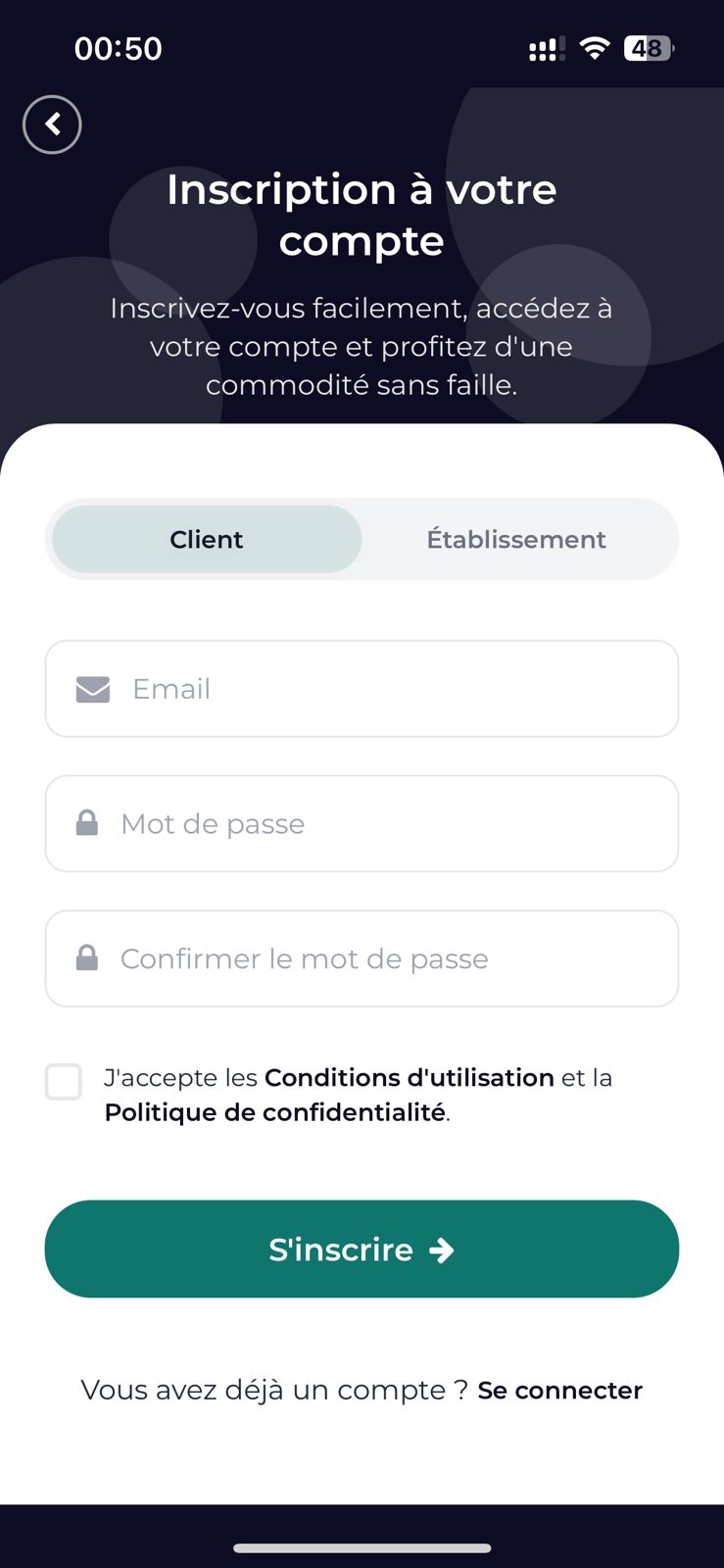Select the Client tab
The width and height of the screenshot is (724, 1568).
(x=206, y=539)
